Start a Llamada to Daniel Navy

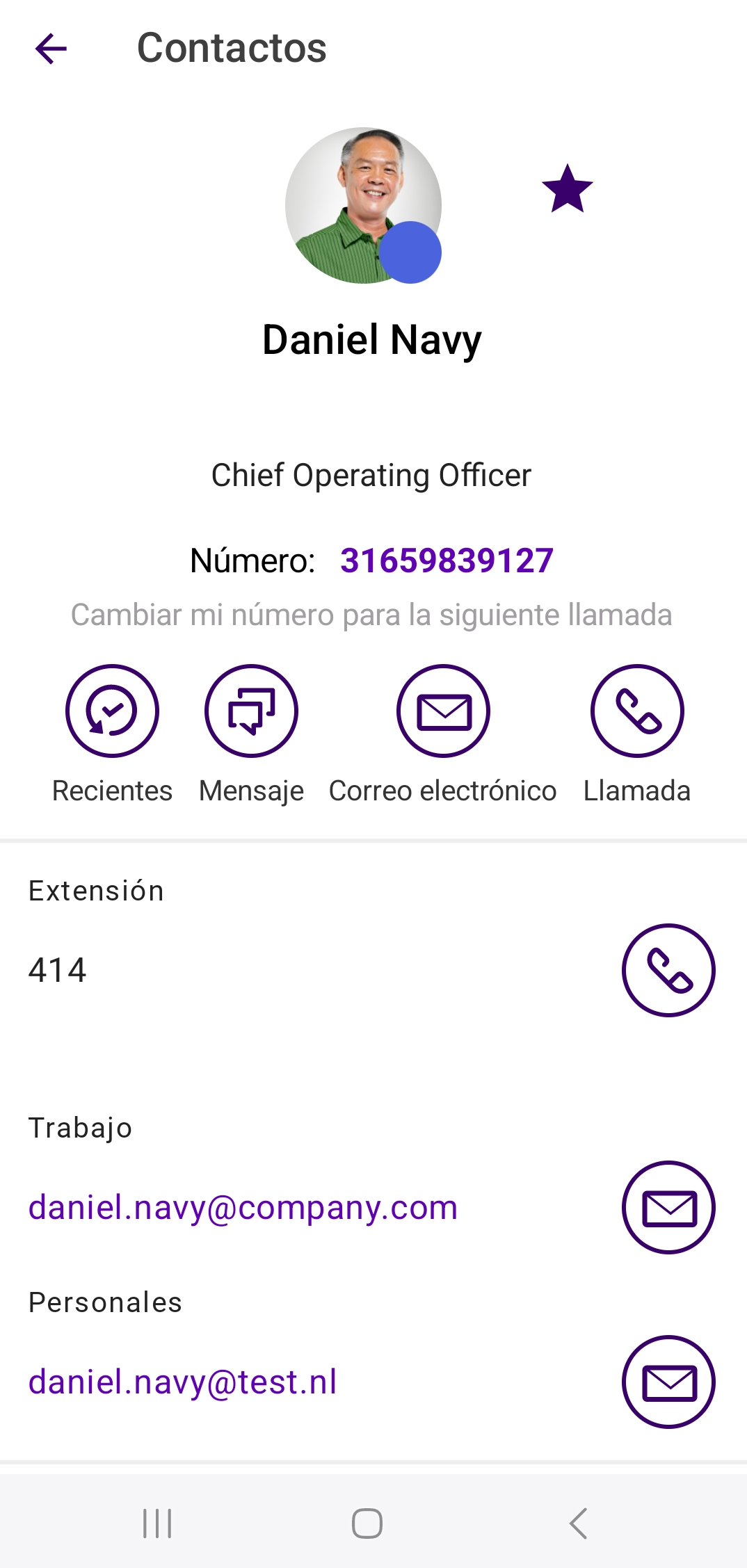[636, 711]
